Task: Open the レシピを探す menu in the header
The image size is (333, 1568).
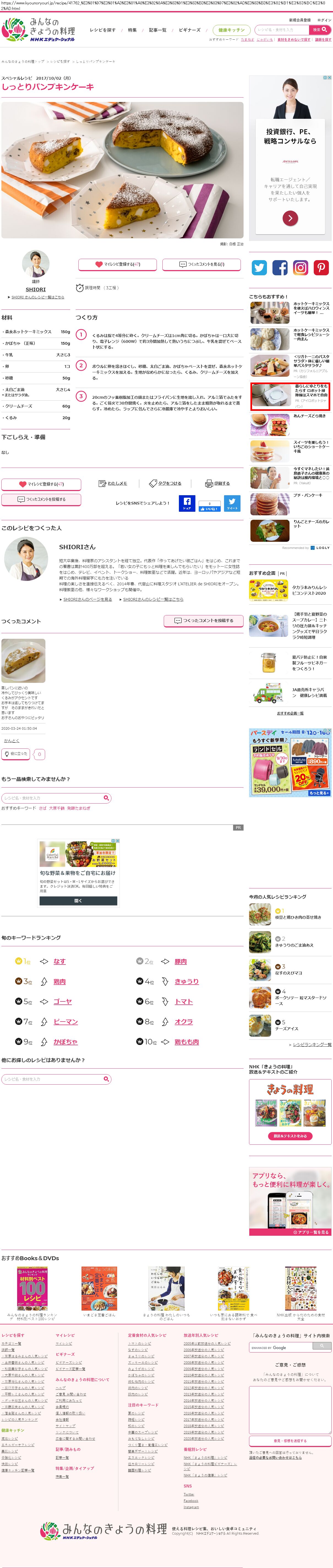Action: [x=102, y=30]
